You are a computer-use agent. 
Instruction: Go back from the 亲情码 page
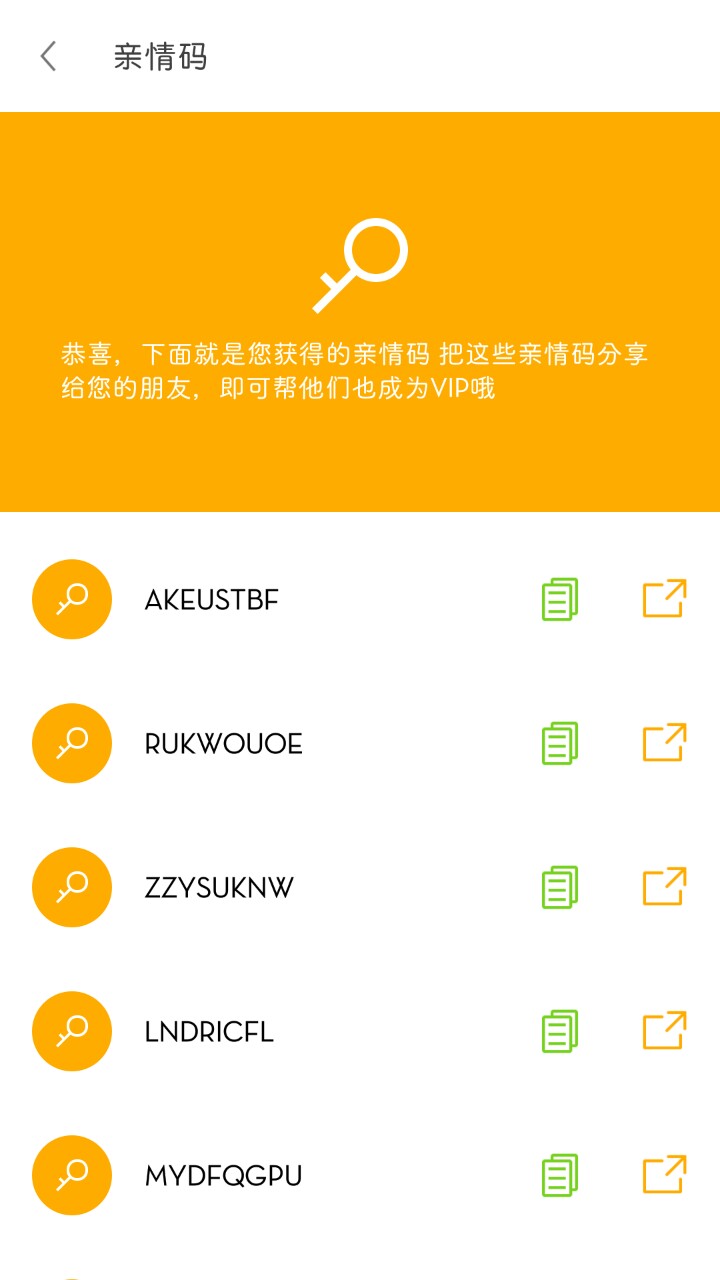tap(48, 56)
